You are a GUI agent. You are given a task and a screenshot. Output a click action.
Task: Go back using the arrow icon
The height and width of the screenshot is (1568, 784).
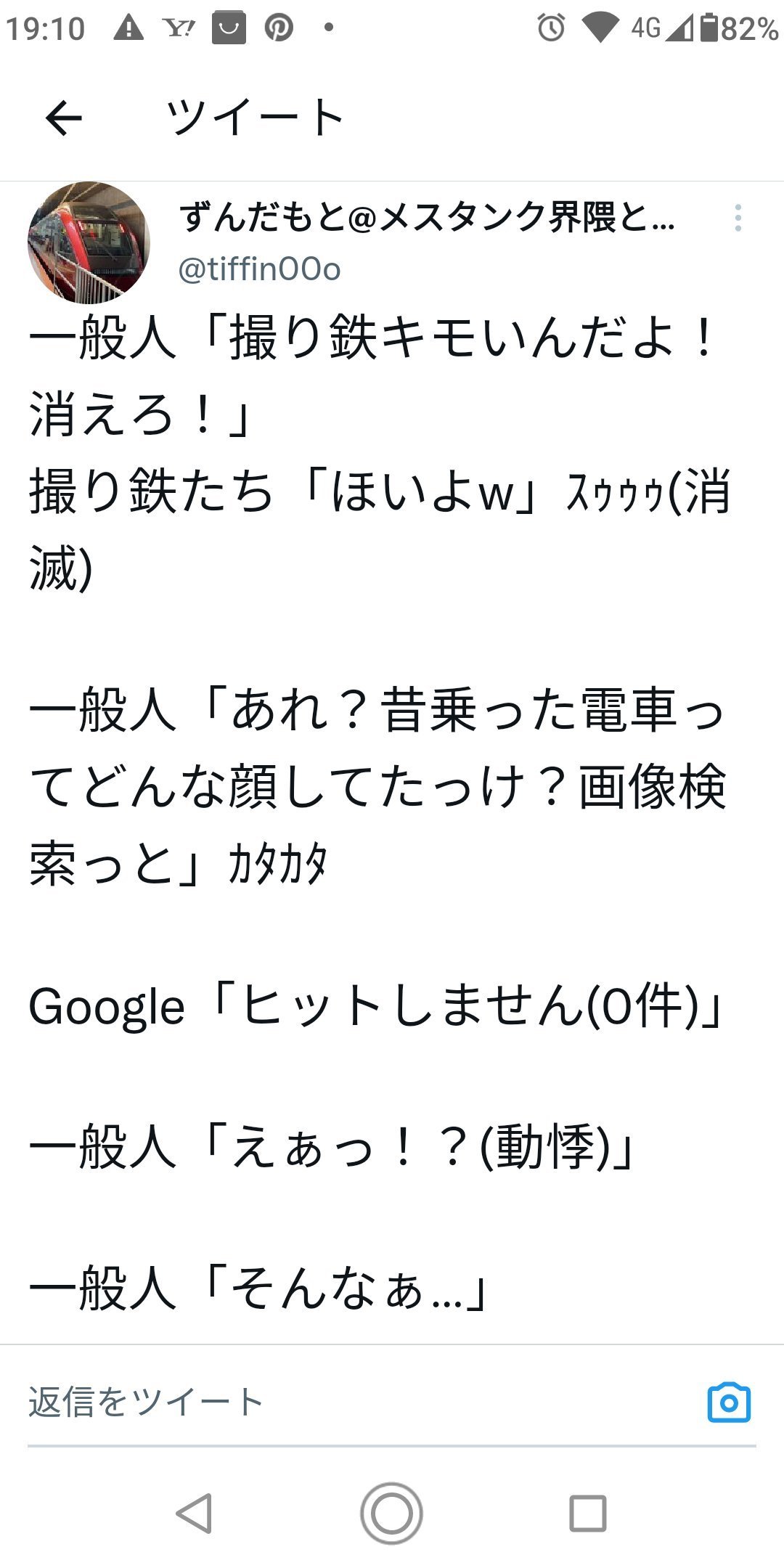click(x=64, y=118)
